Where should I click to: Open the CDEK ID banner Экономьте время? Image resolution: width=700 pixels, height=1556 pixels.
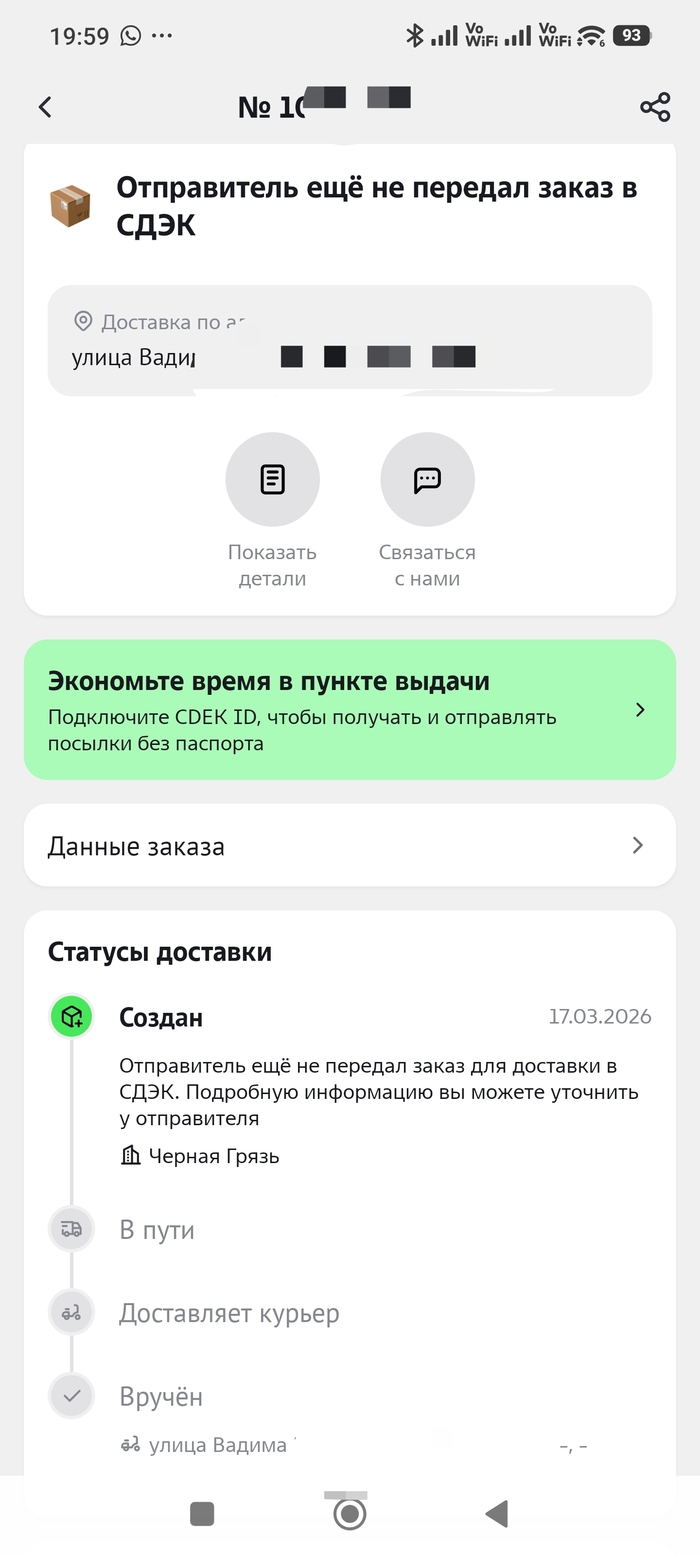[x=350, y=710]
